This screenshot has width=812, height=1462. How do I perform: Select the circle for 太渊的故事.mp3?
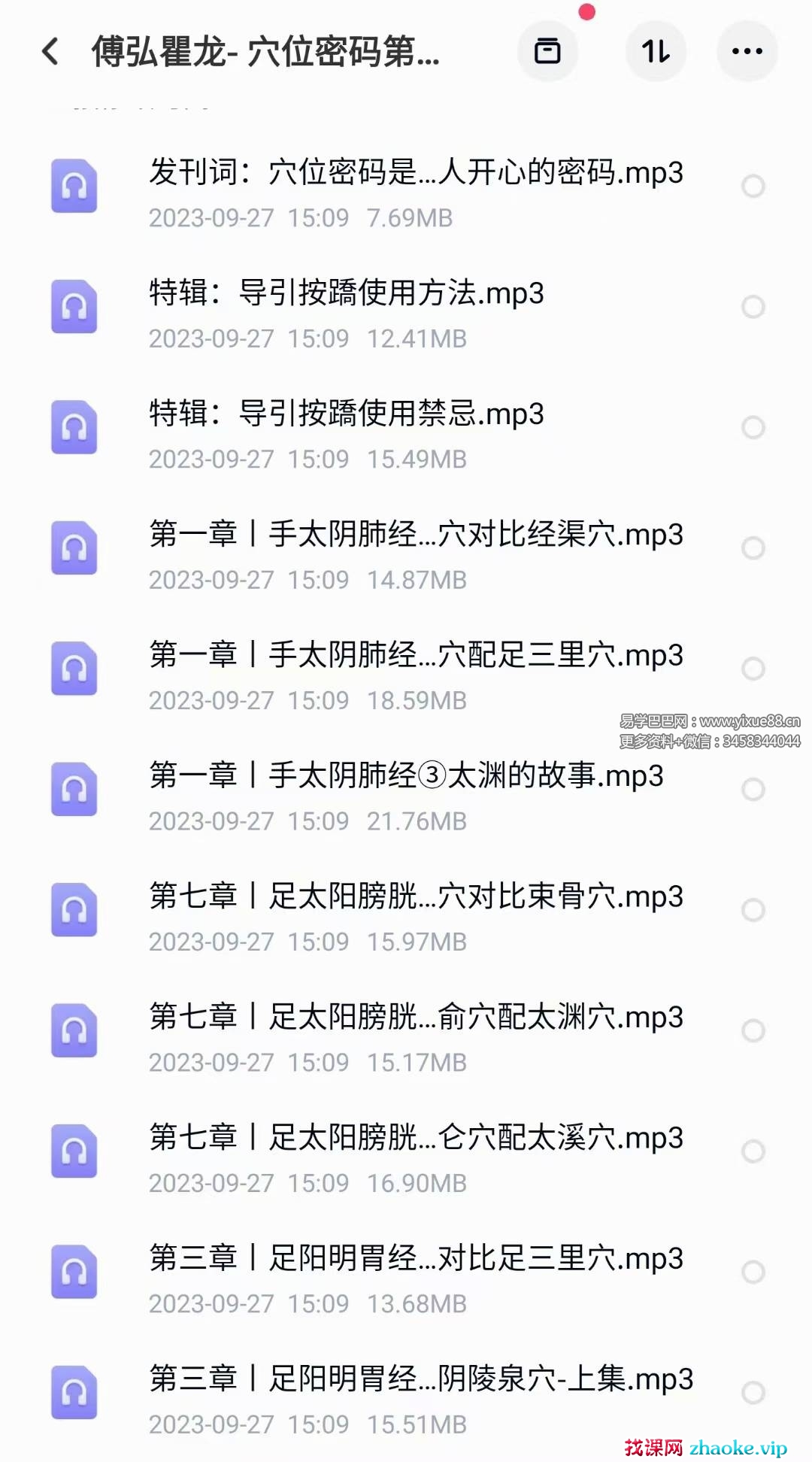(x=753, y=790)
